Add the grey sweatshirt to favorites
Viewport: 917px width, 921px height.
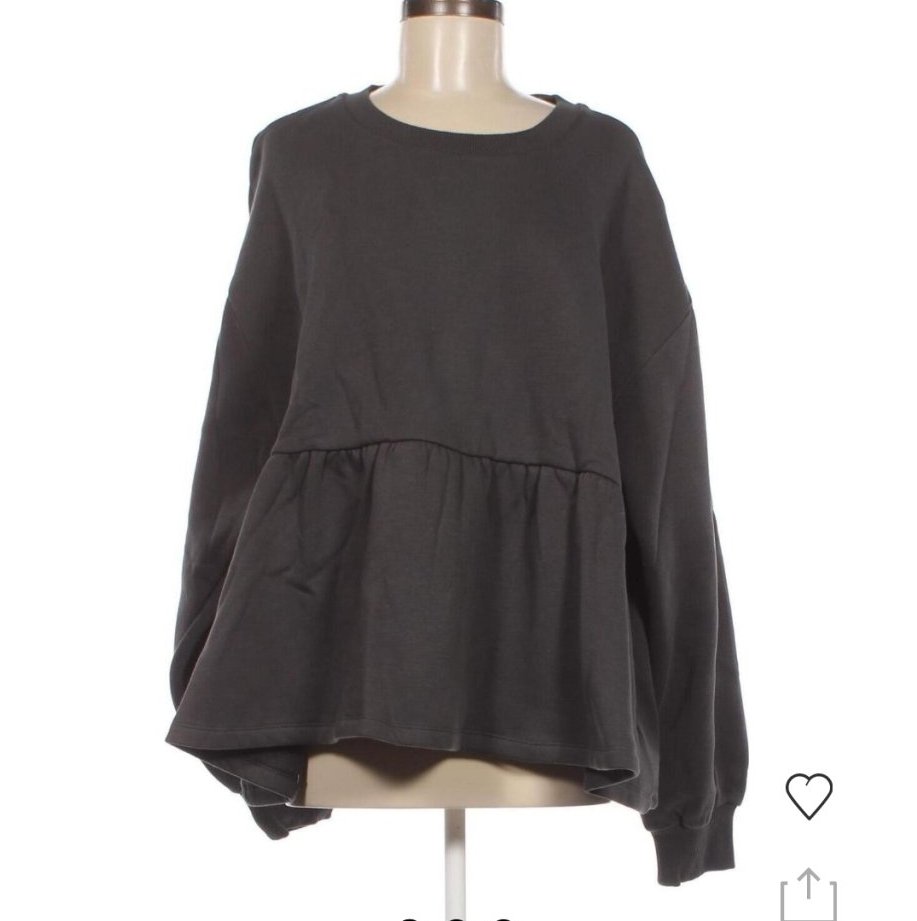coord(809,796)
